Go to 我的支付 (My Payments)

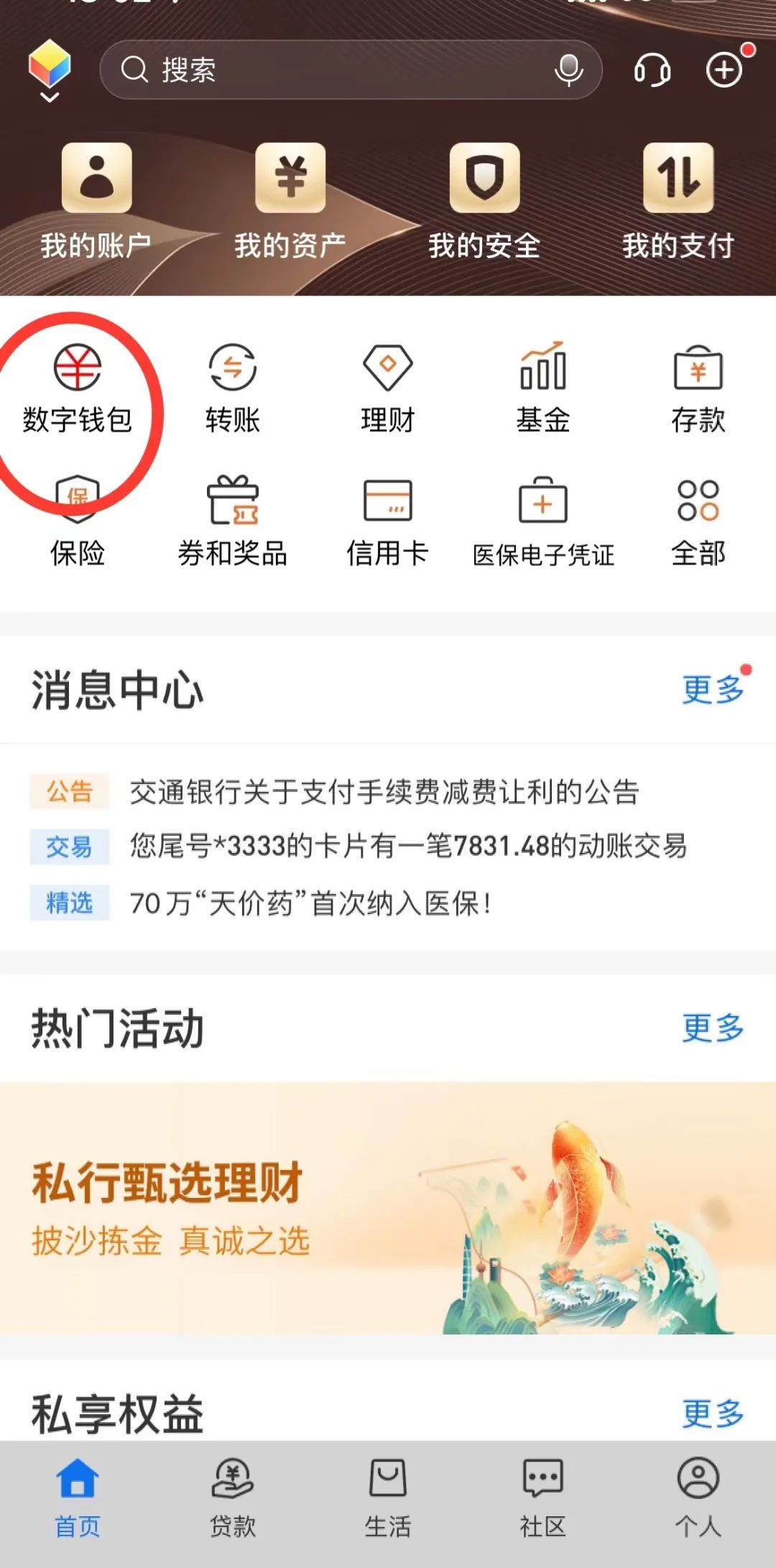click(678, 200)
